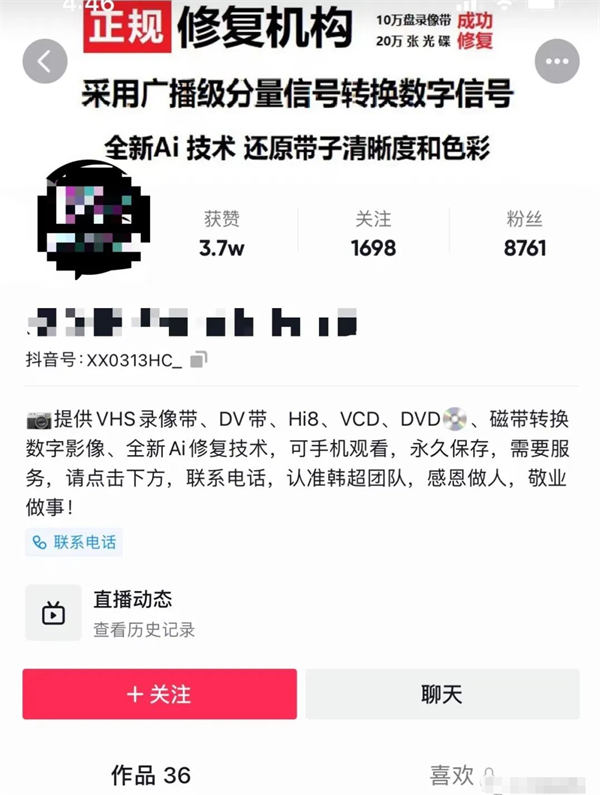Tap the 联系电话 contact phone link
This screenshot has width=600, height=795.
click(x=75, y=542)
